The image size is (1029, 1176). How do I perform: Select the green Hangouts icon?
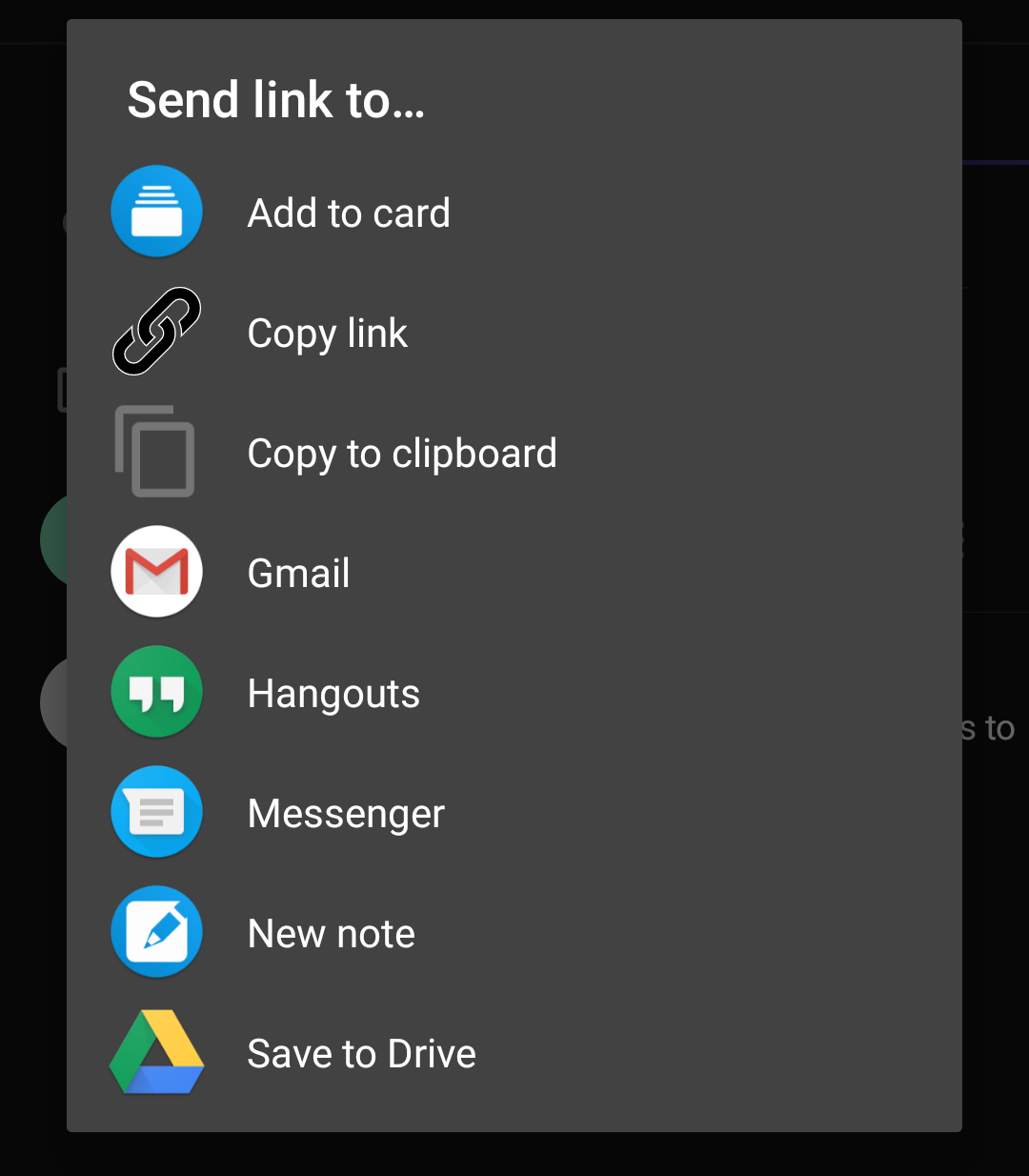point(156,692)
